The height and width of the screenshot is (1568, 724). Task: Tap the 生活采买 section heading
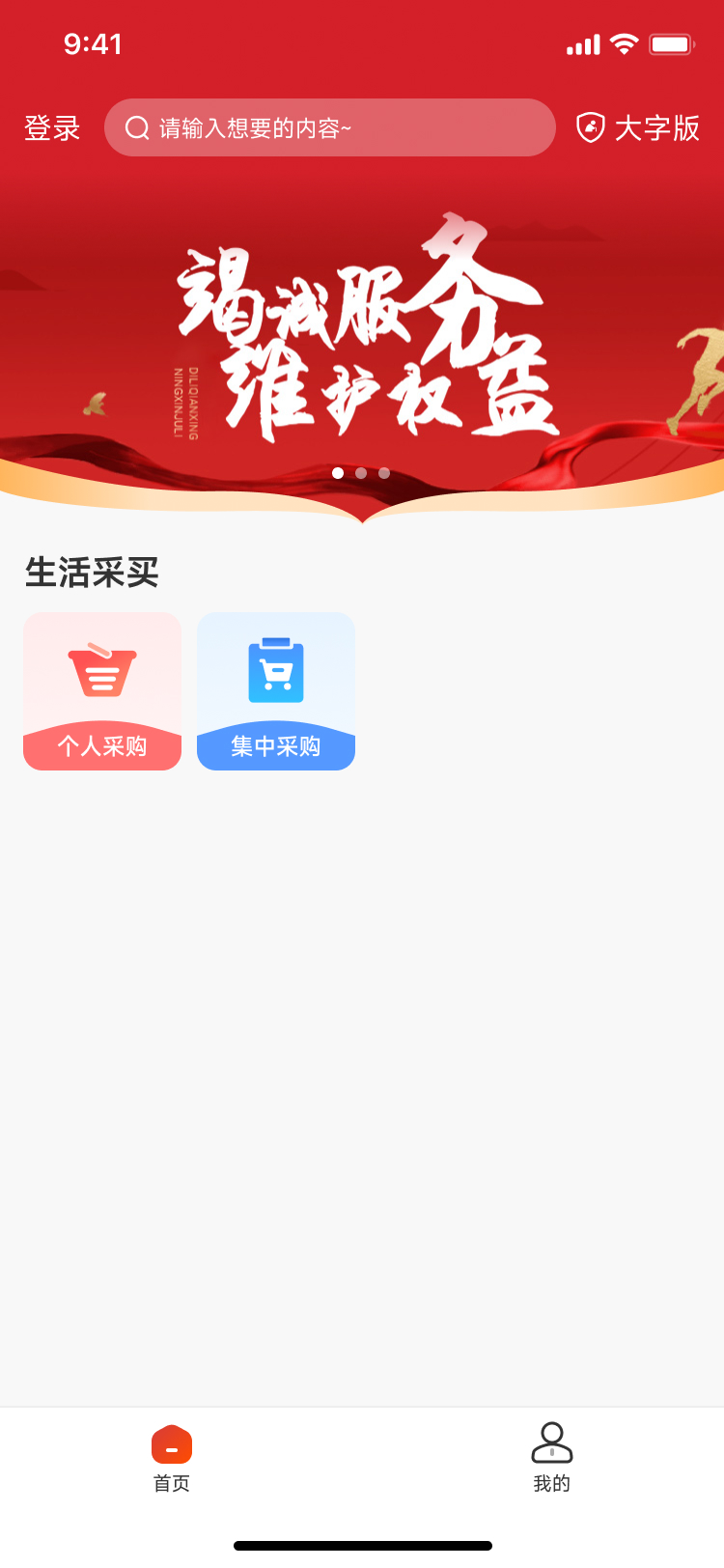(x=93, y=574)
